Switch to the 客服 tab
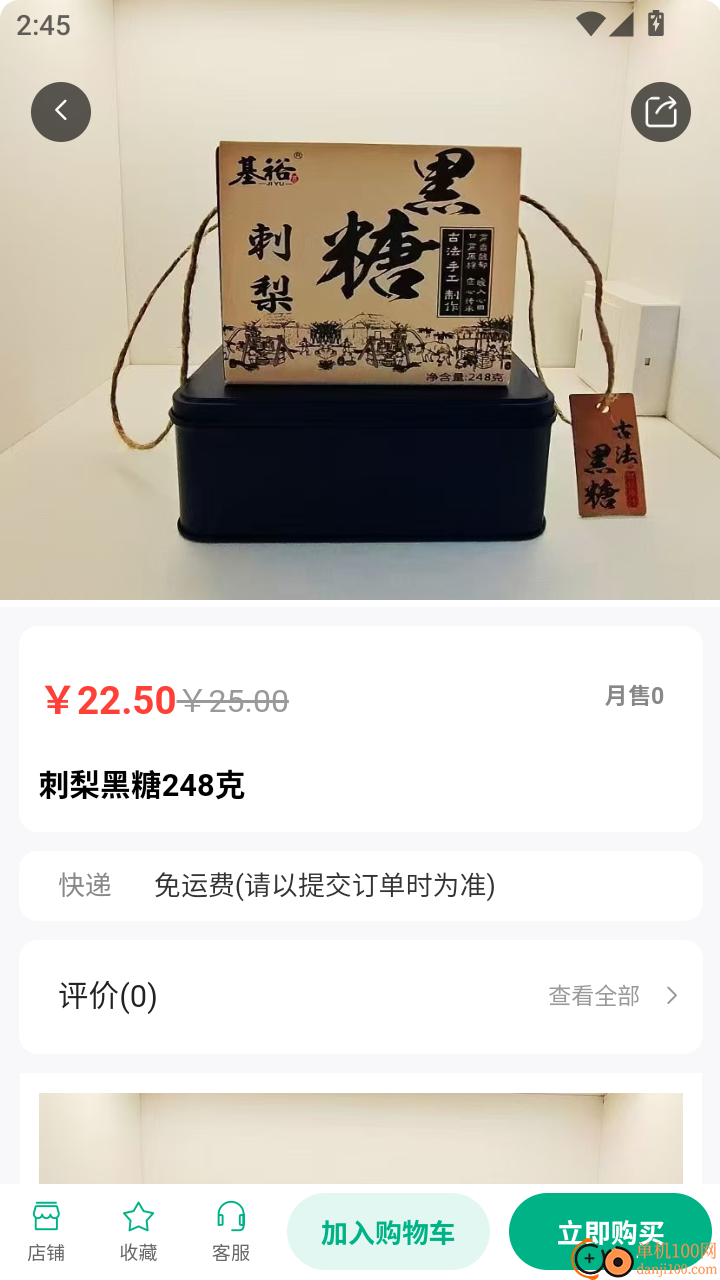720x1280 pixels. coord(230,1230)
